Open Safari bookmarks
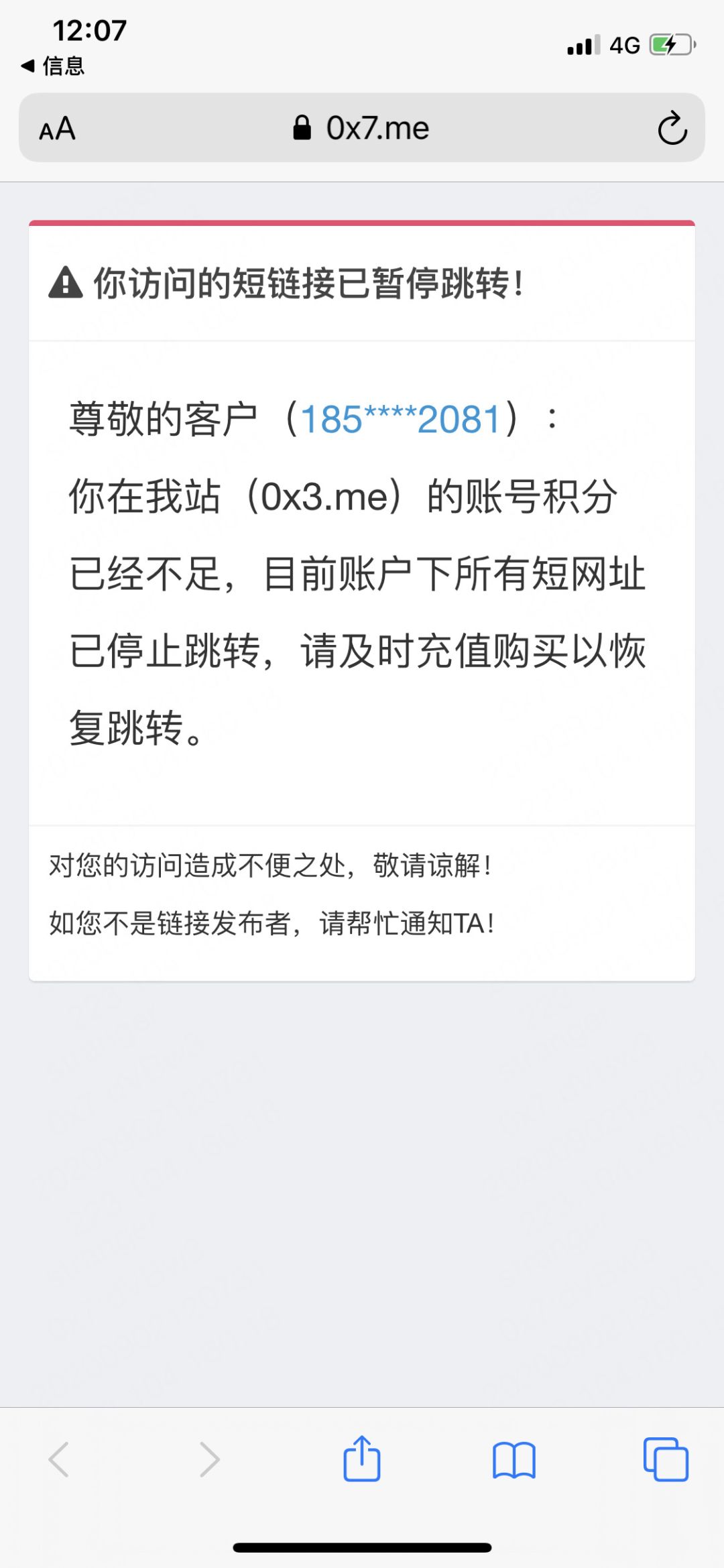Viewport: 724px width, 1568px height. pos(514,1459)
